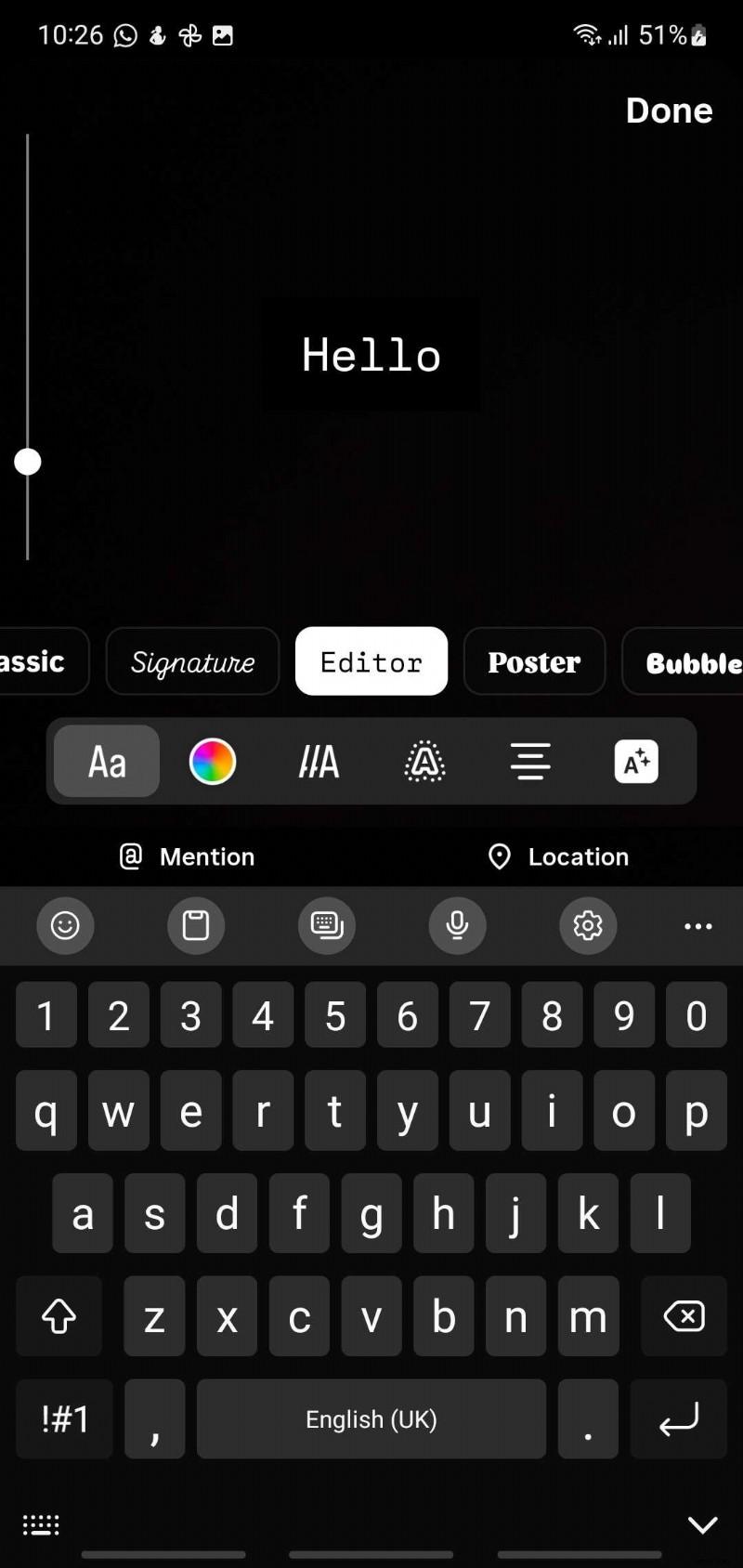Open keyboard layout switcher icon bottom left
743x1568 pixels.
[40, 1523]
